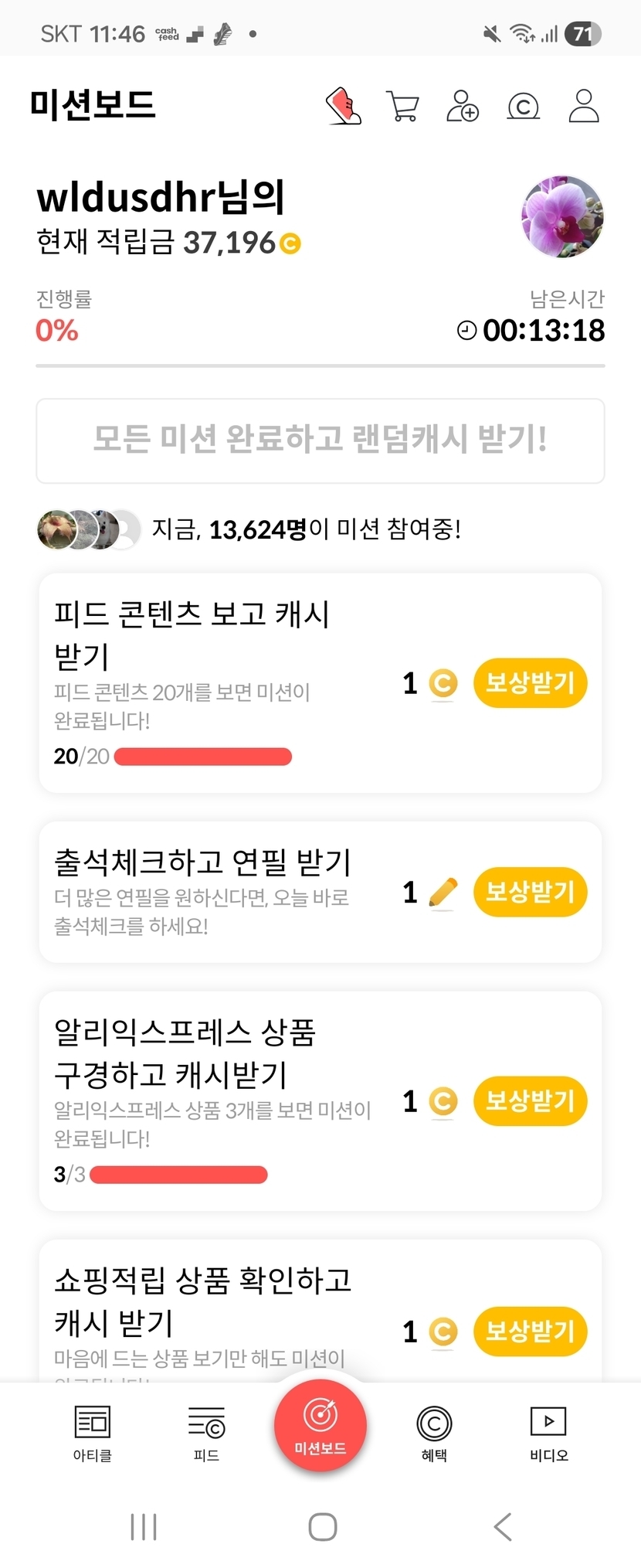The height and width of the screenshot is (1568, 641).
Task: Go to the 혜택 tab
Action: click(x=434, y=1434)
